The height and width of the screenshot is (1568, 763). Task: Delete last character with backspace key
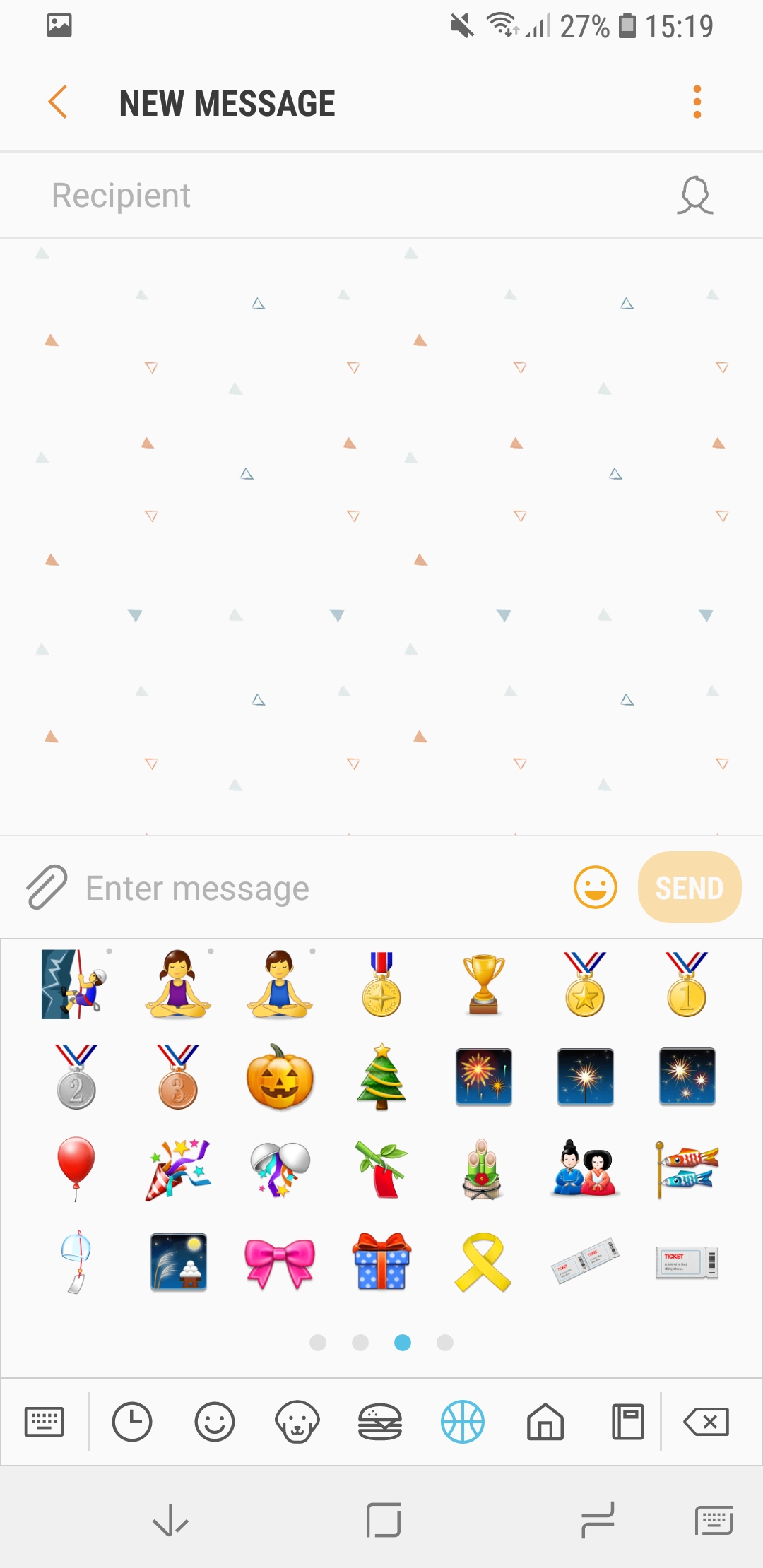pyautogui.click(x=706, y=1421)
